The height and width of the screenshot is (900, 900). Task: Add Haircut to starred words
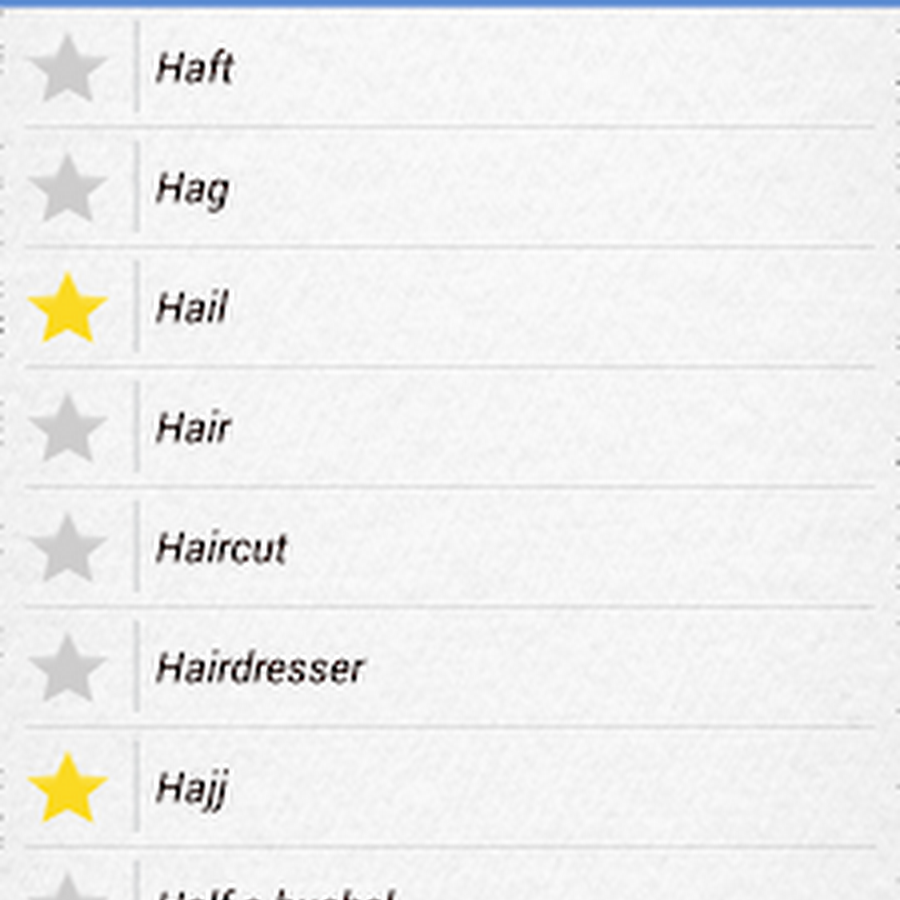pos(68,549)
